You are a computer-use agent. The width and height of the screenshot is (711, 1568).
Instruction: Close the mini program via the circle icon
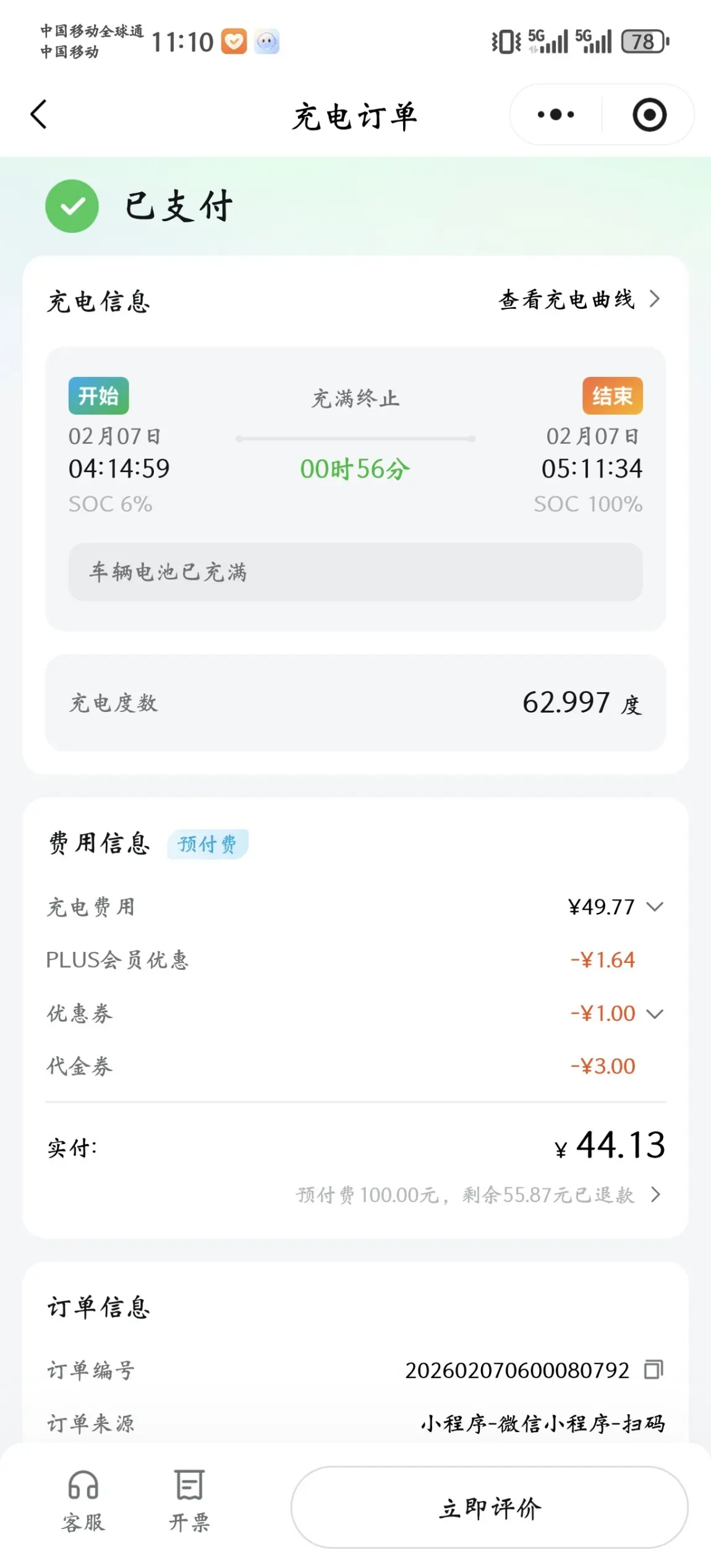(x=649, y=115)
